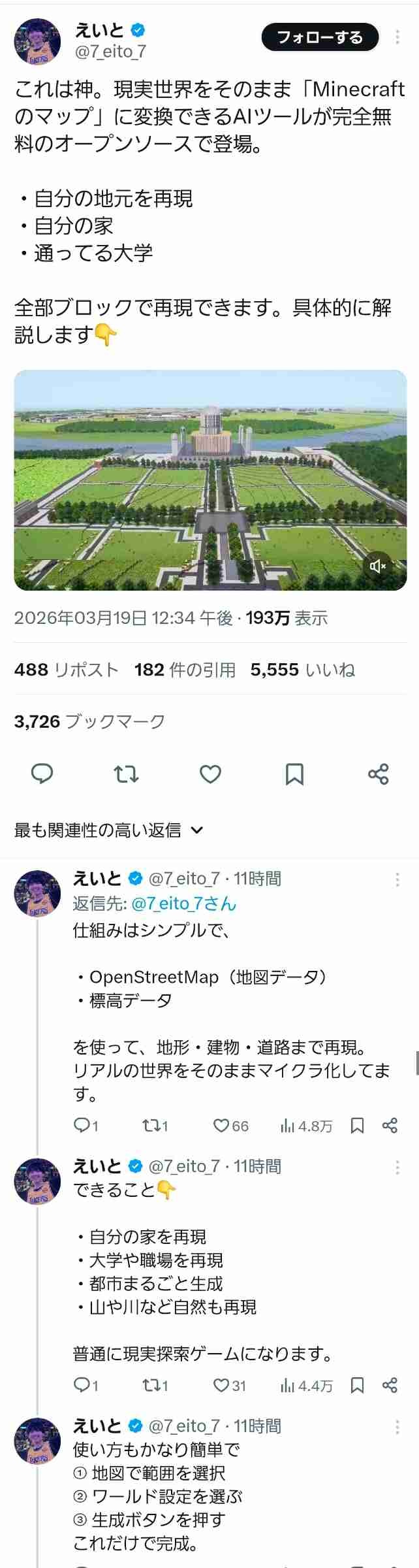Unmute the Minecraft video
The width and height of the screenshot is (419, 1568).
click(x=378, y=566)
